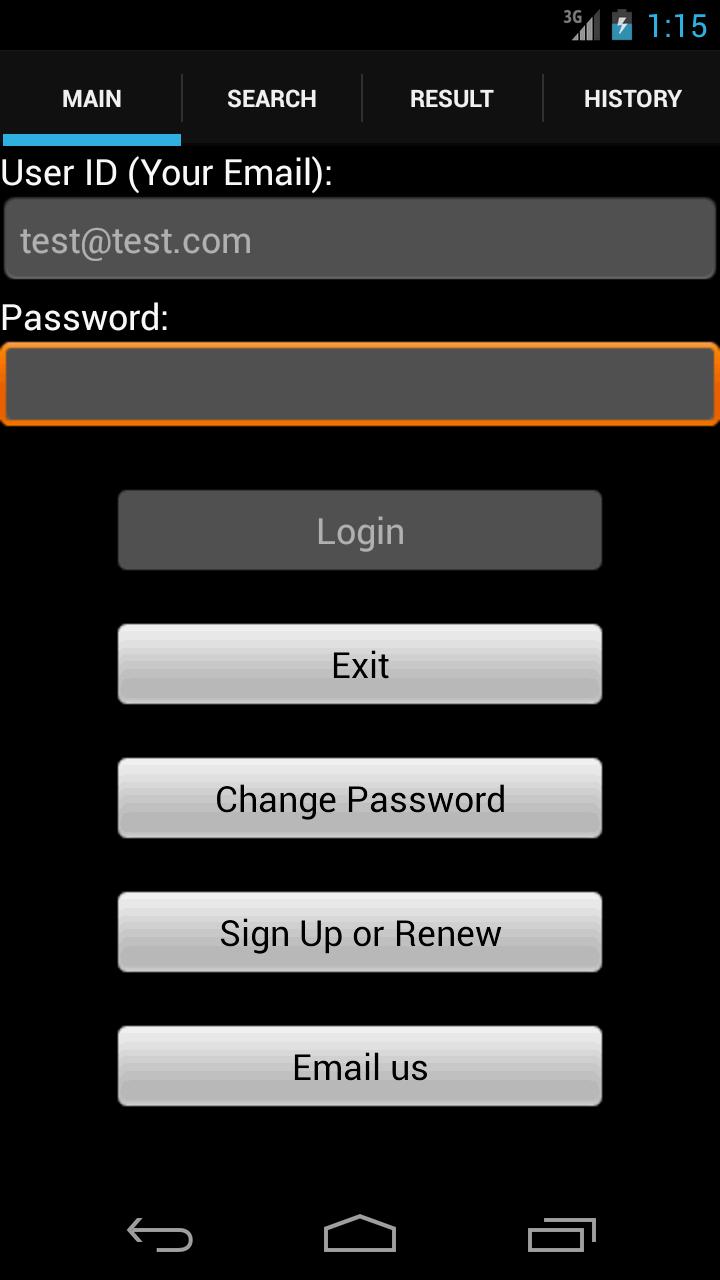Choose Sign Up or Renew
The width and height of the screenshot is (720, 1280).
360,933
